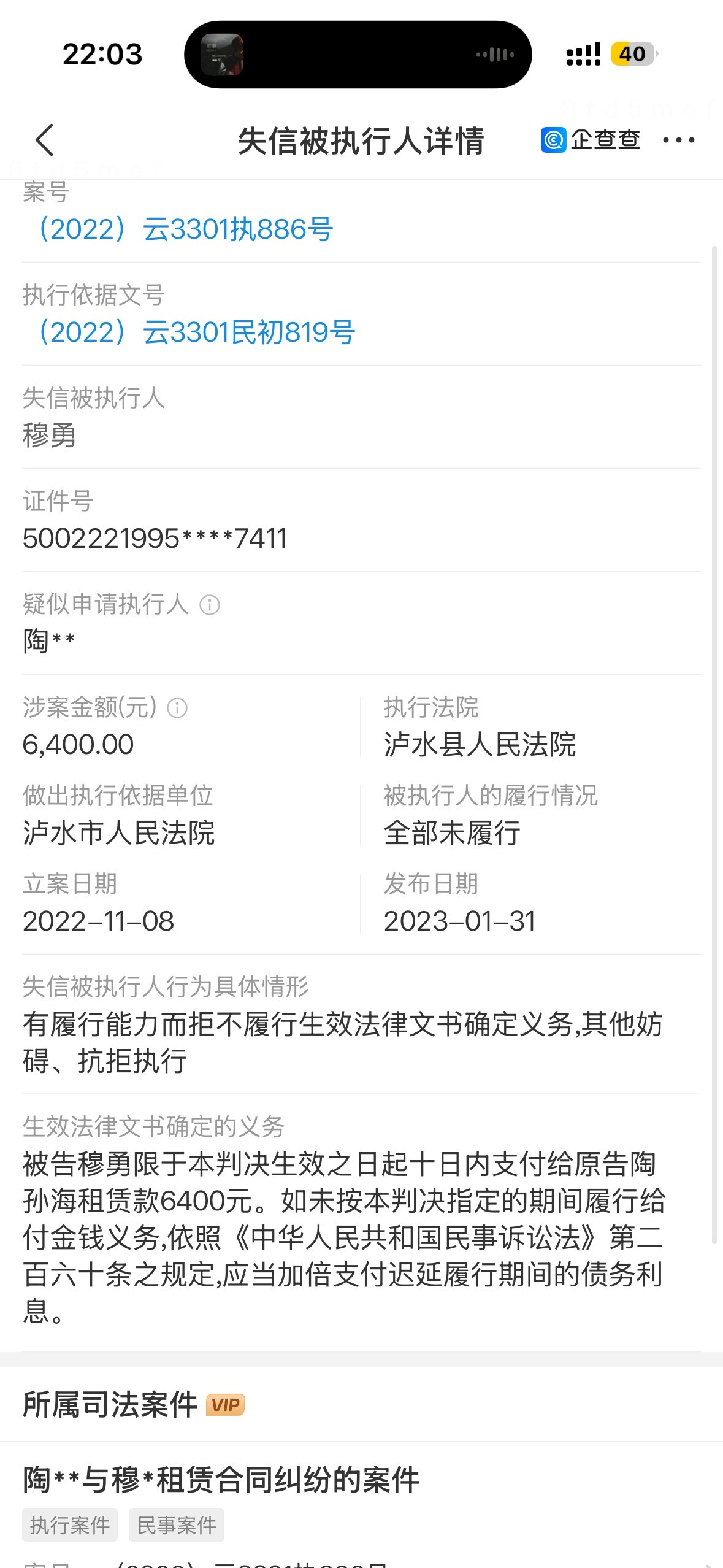The height and width of the screenshot is (1568, 723).
Task: Go back from the 失信被执行人详情 page
Action: (45, 140)
